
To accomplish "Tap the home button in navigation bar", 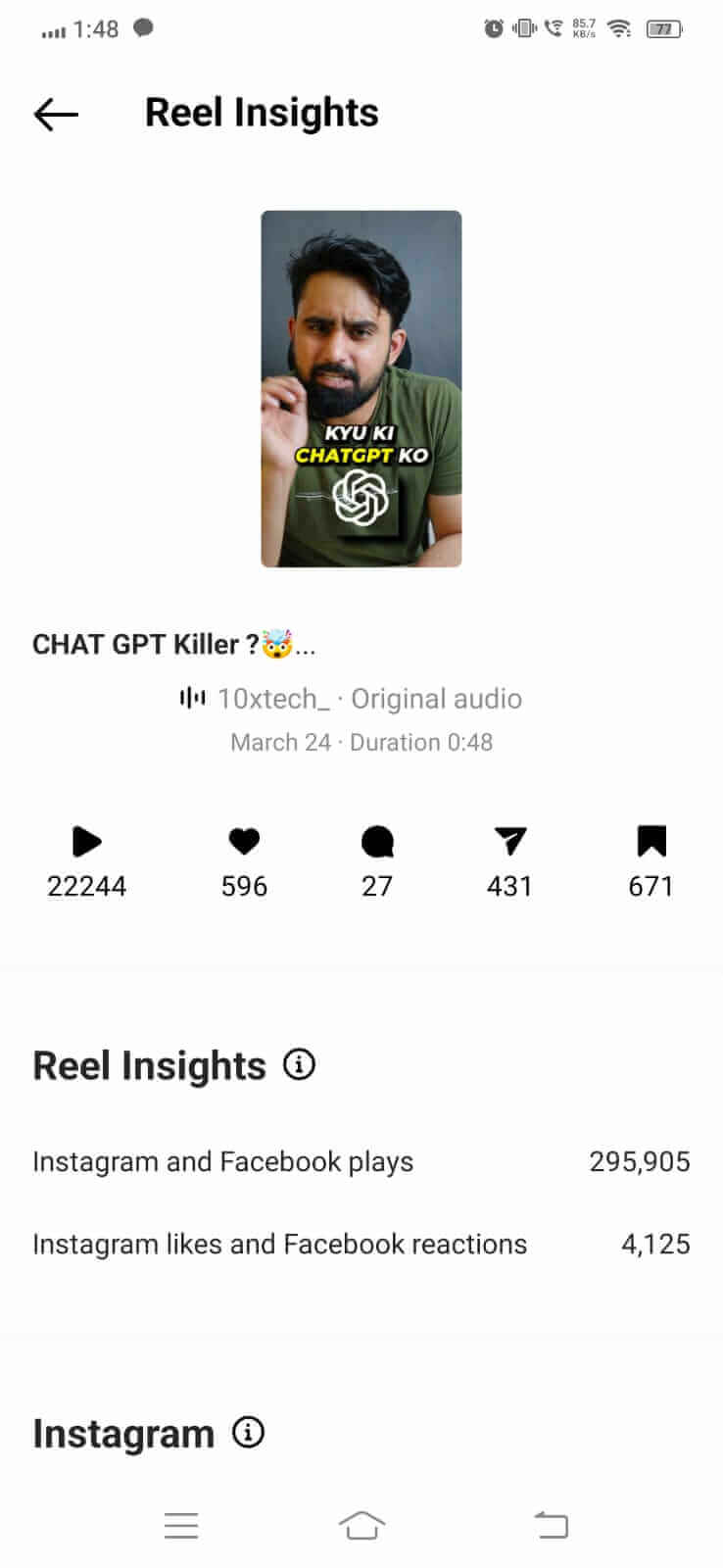I will [x=361, y=1525].
